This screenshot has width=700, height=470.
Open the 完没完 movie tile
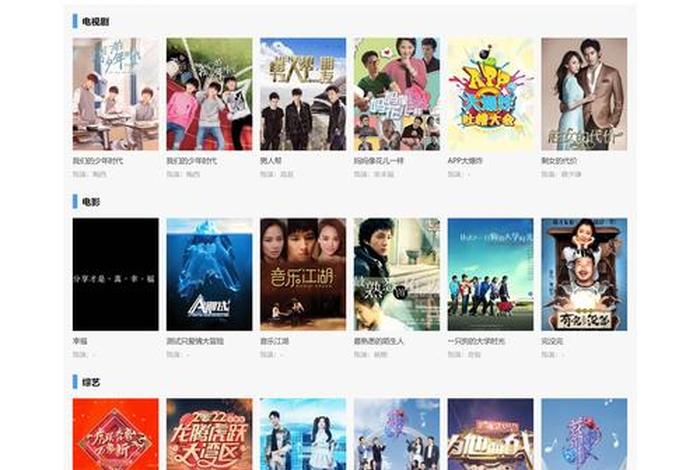click(584, 274)
